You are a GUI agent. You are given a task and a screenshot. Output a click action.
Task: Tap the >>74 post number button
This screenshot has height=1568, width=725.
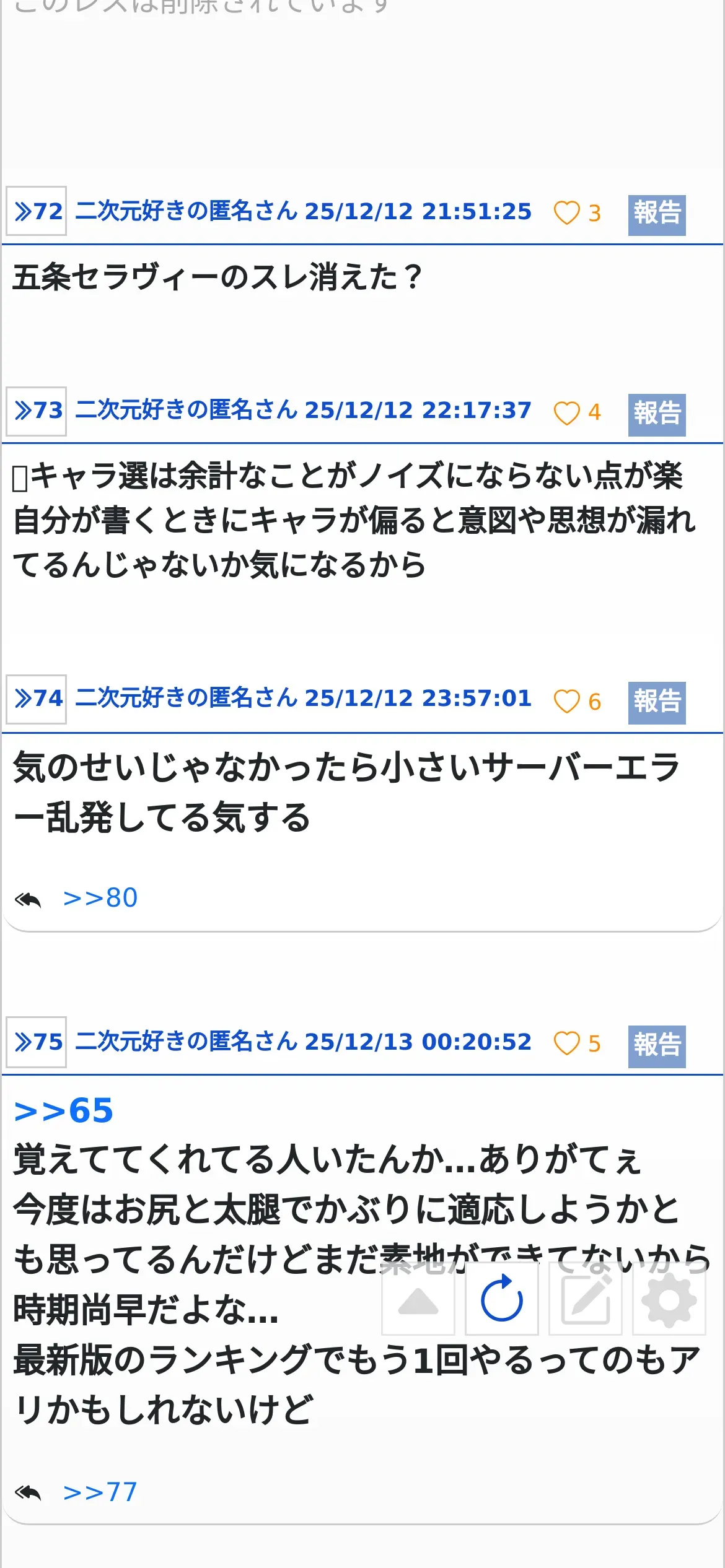click(x=37, y=699)
